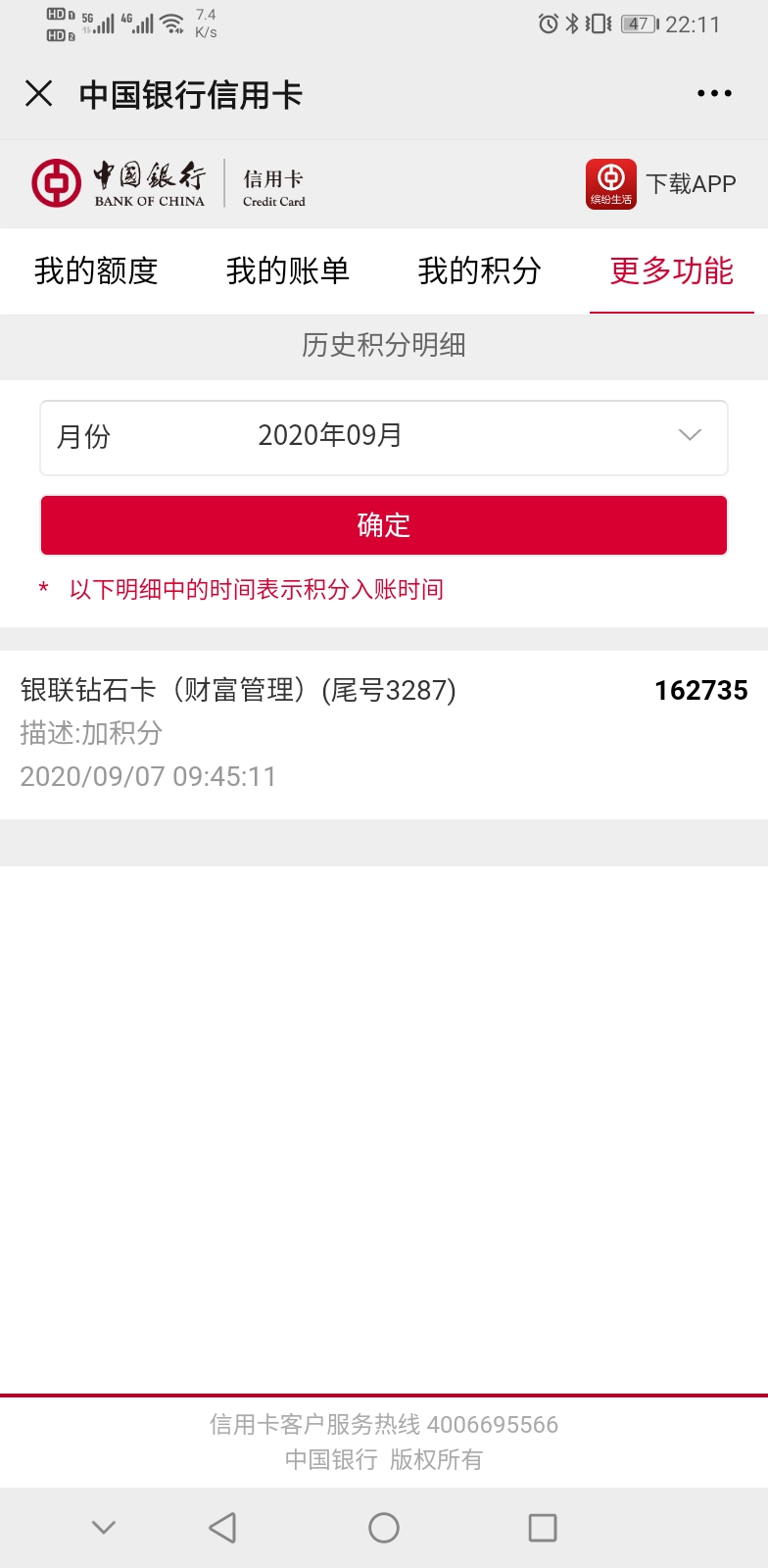
Task: Switch to the 我的积分 tab
Action: point(480,271)
